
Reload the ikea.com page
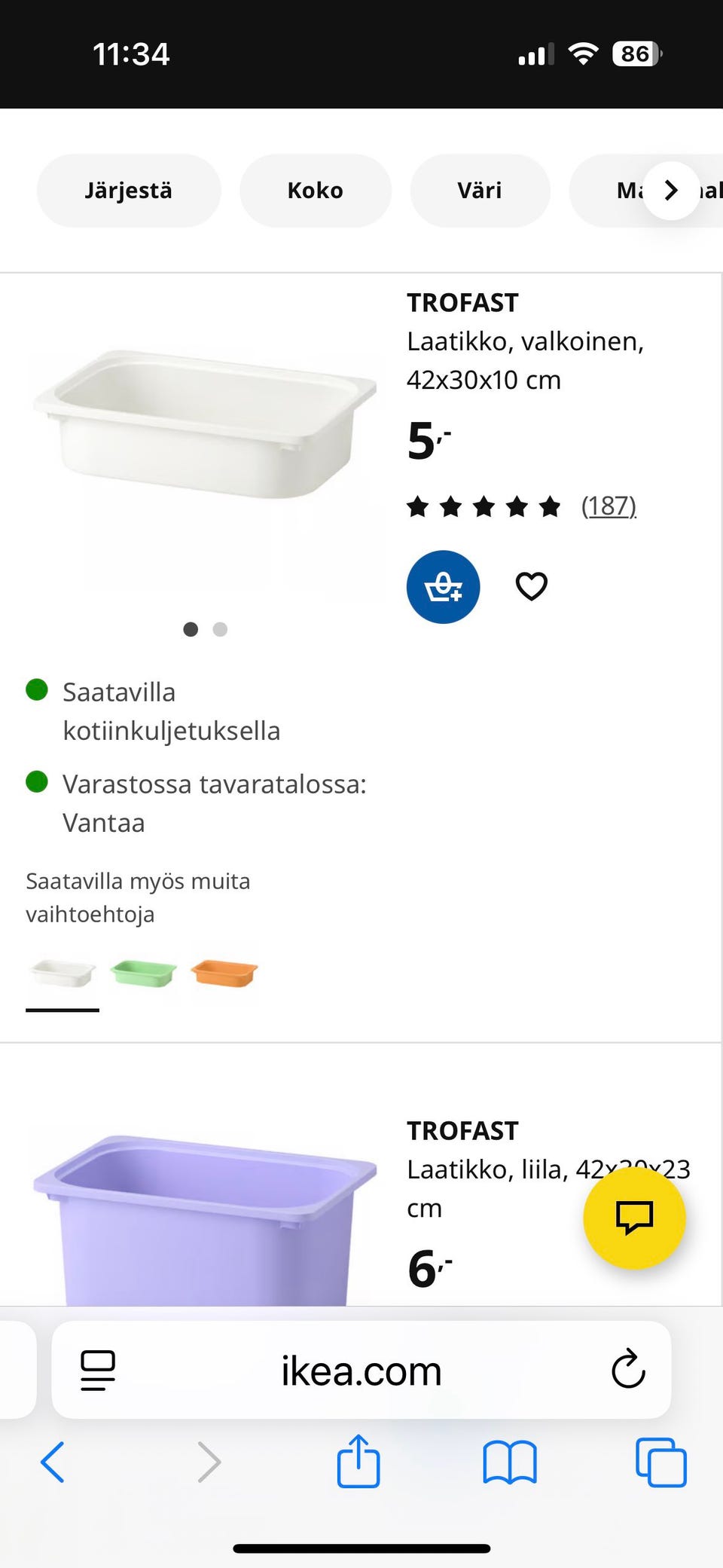(x=630, y=1371)
